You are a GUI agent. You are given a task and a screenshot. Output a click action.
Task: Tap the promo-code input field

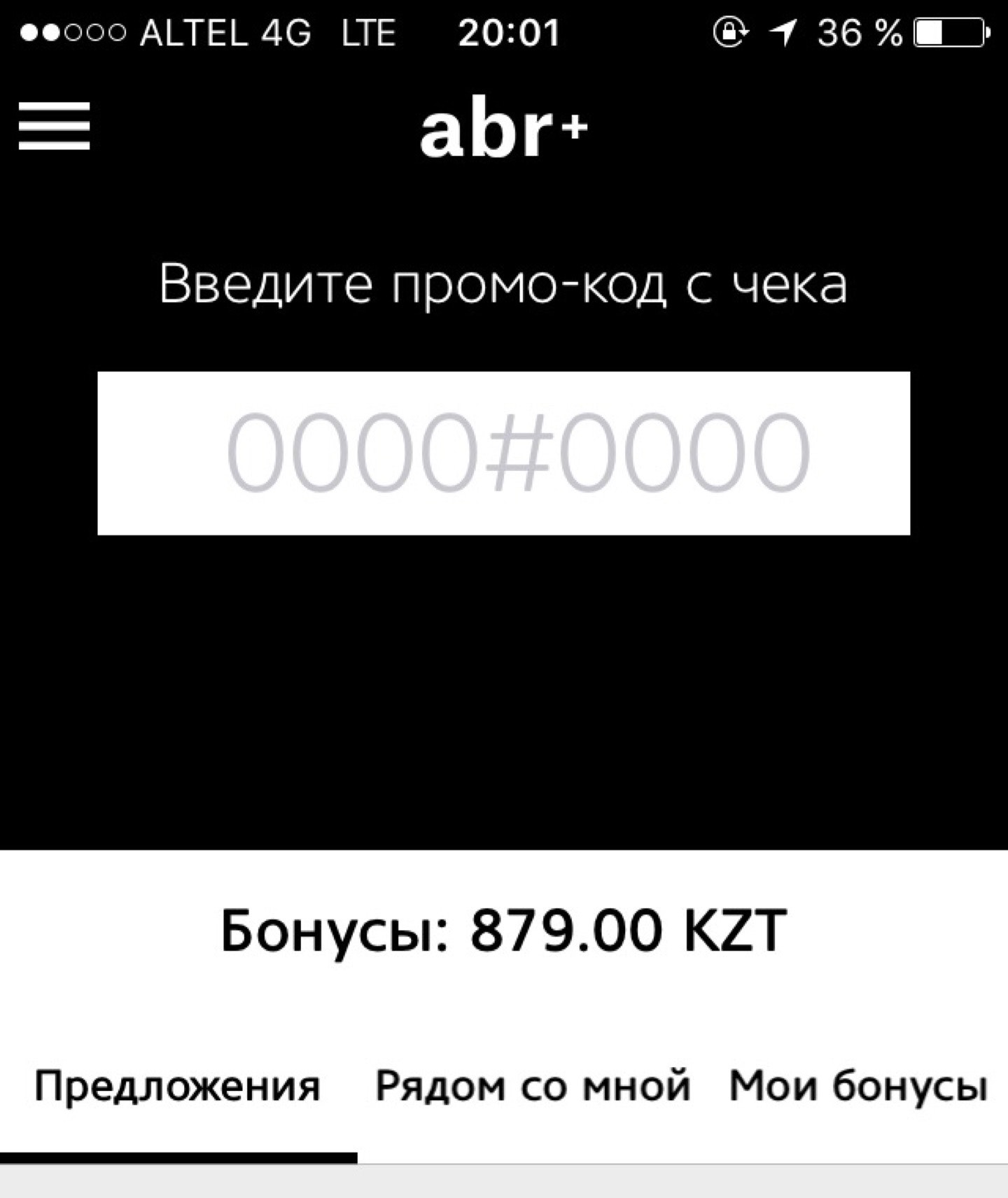[503, 453]
